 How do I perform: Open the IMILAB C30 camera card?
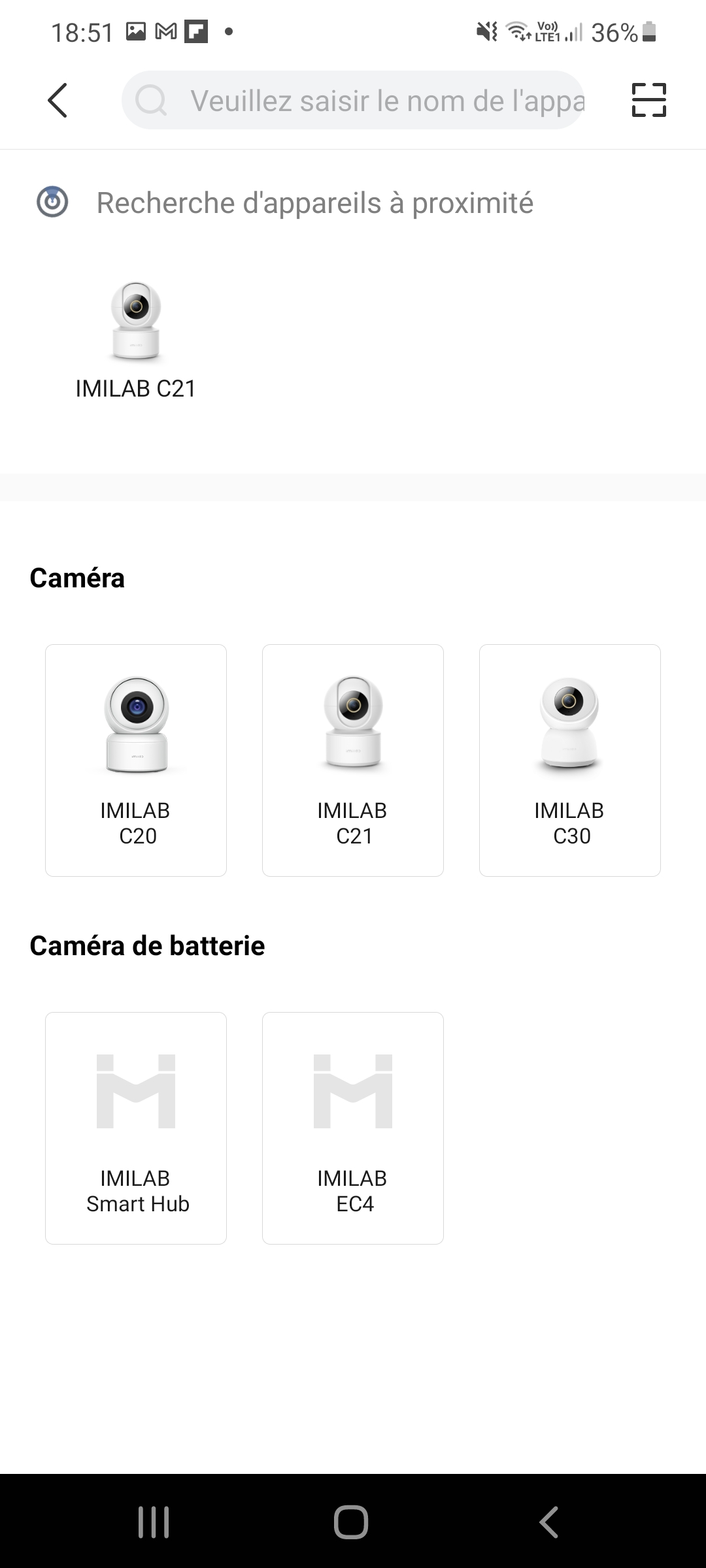pyautogui.click(x=570, y=760)
